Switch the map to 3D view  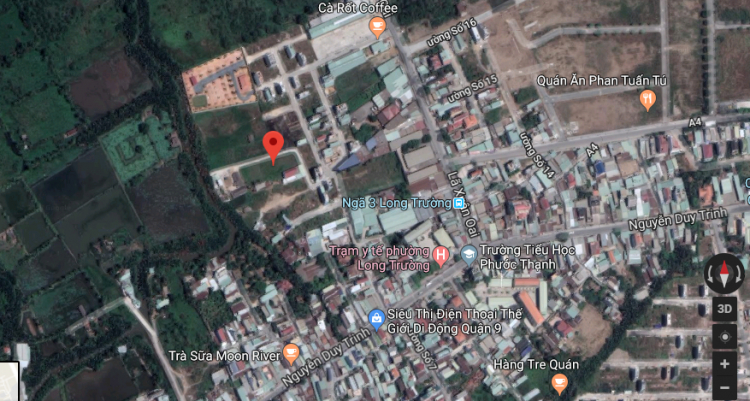[725, 309]
